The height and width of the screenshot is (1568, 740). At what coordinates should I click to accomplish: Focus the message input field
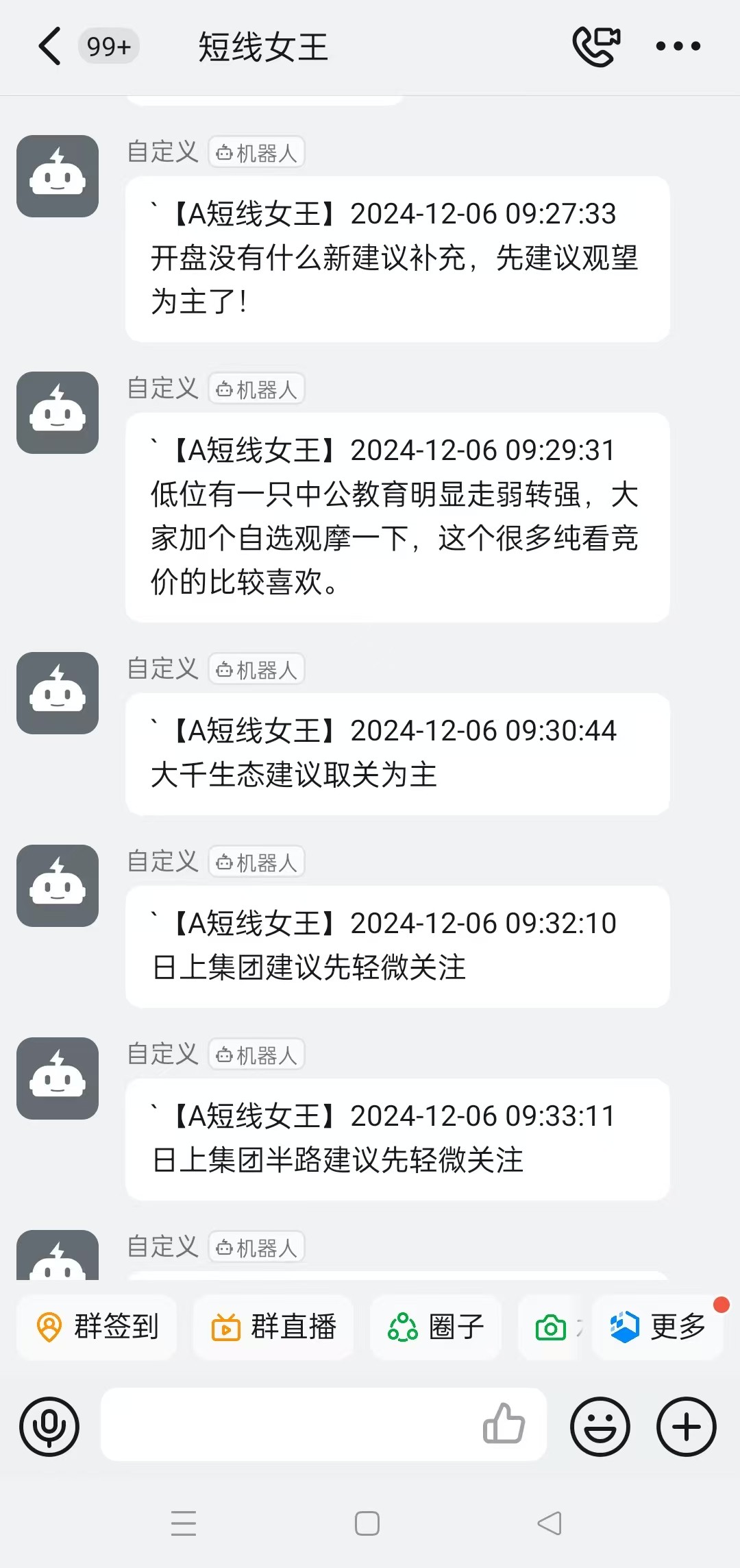288,1424
